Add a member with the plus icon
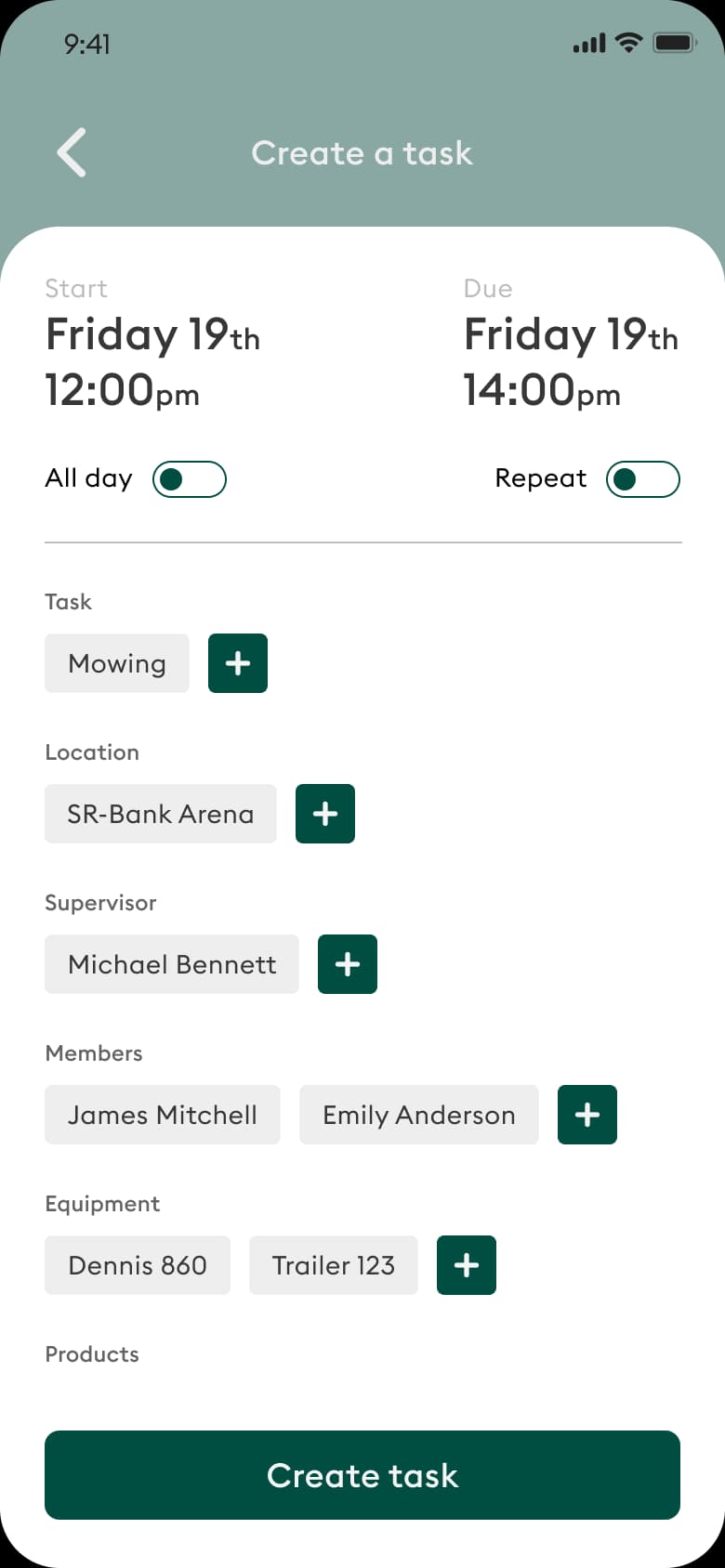Image resolution: width=725 pixels, height=1568 pixels. (587, 1115)
